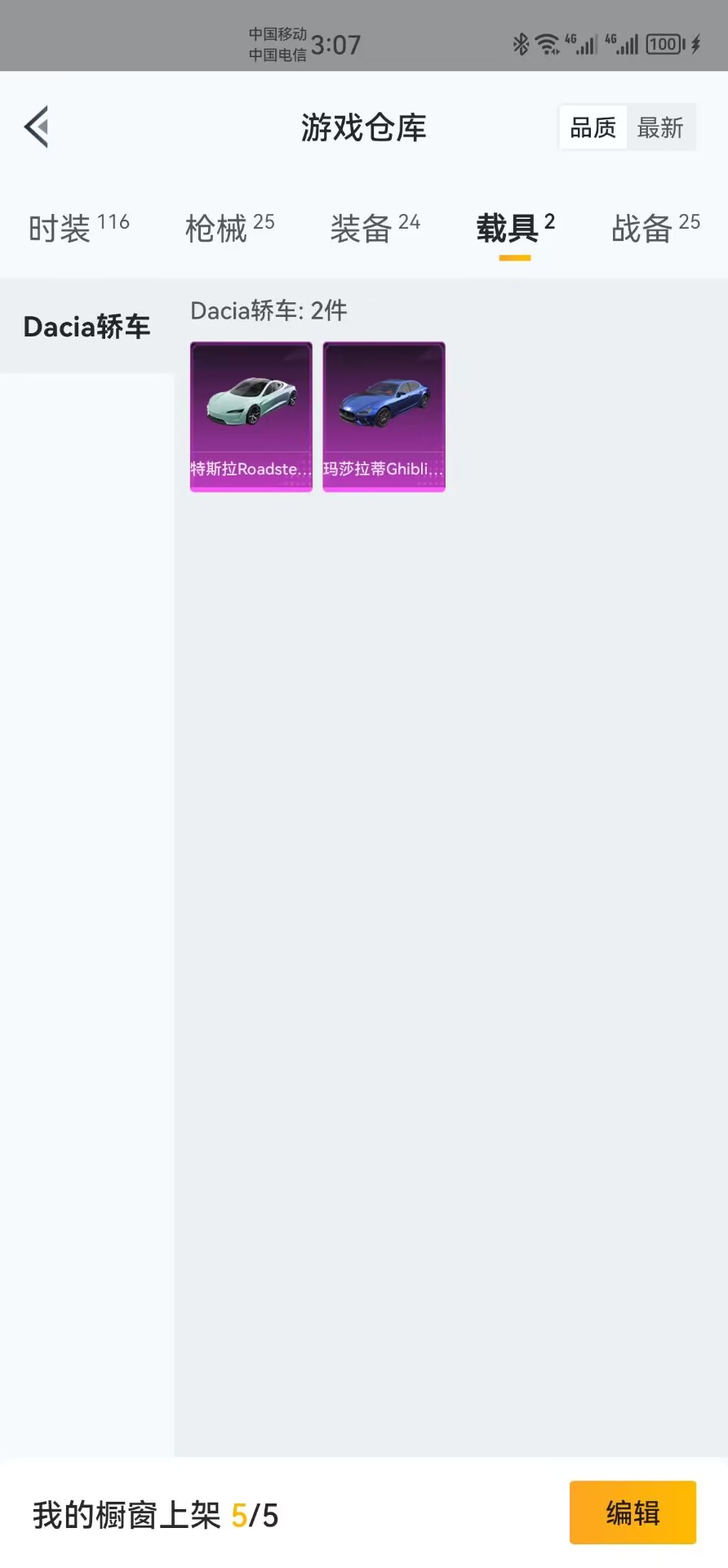The height and width of the screenshot is (1568, 728).
Task: Tap the 编辑 button
Action: (633, 1512)
